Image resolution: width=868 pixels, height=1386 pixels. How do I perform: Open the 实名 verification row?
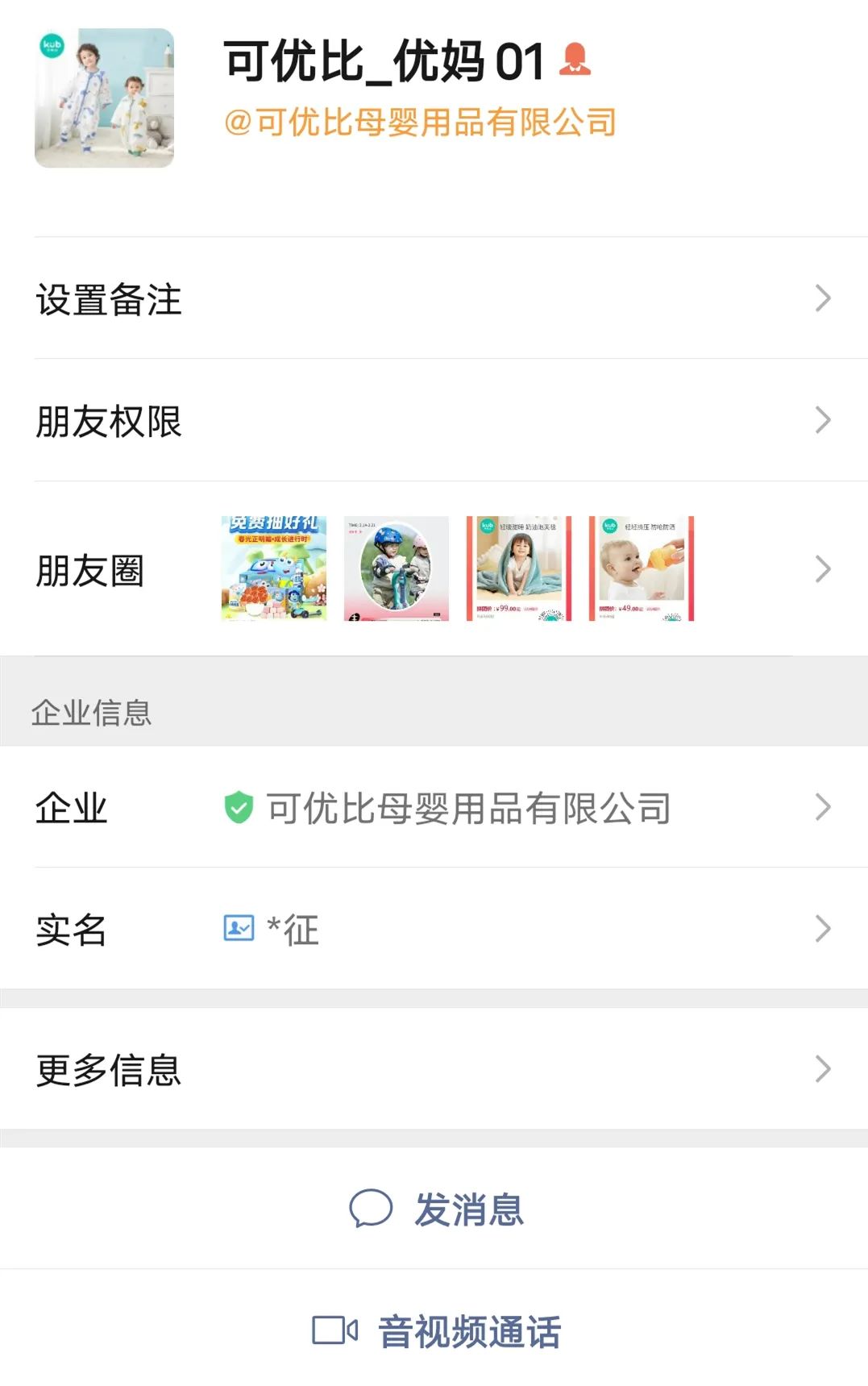point(434,930)
